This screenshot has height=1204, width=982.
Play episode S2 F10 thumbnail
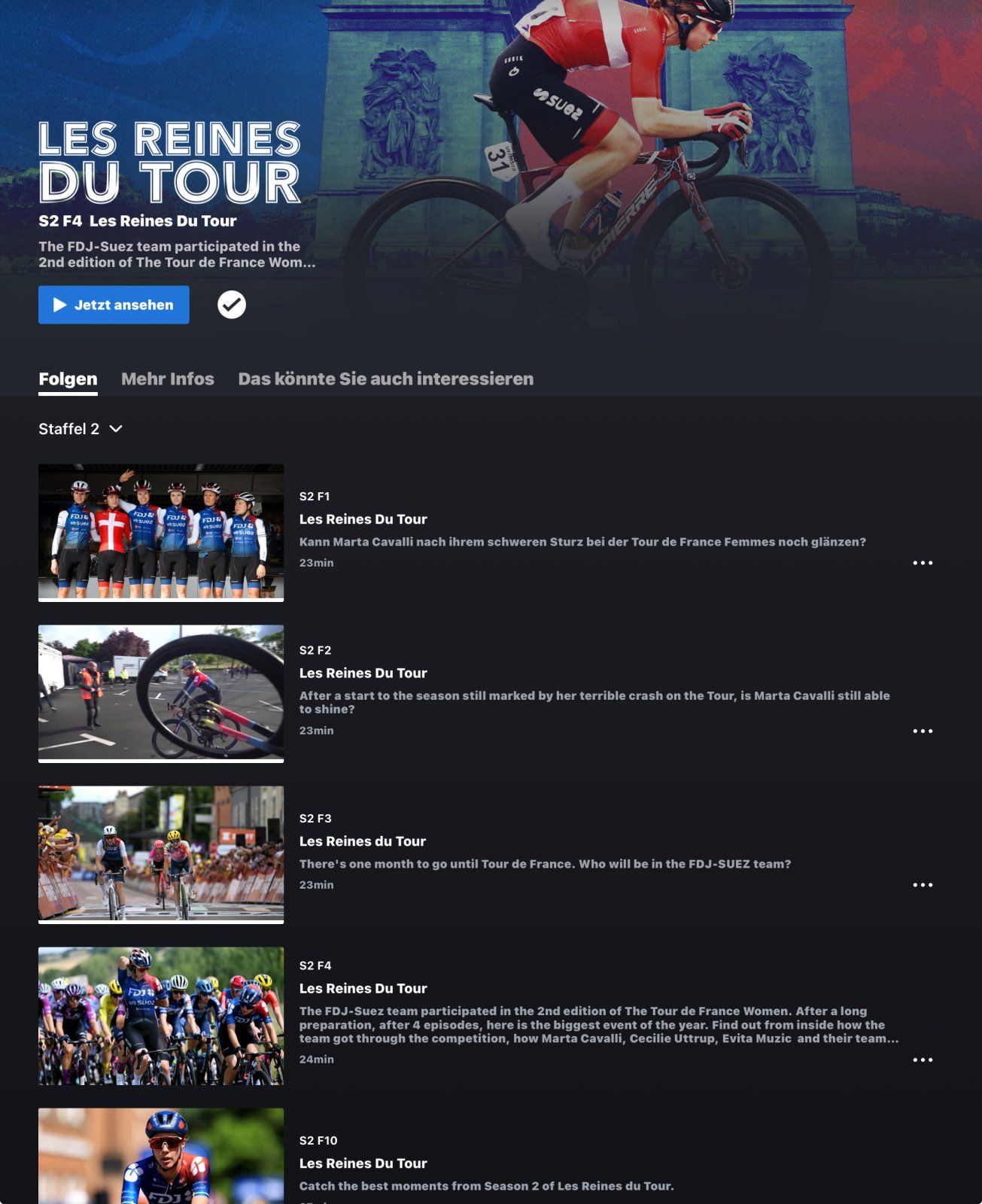click(161, 1157)
